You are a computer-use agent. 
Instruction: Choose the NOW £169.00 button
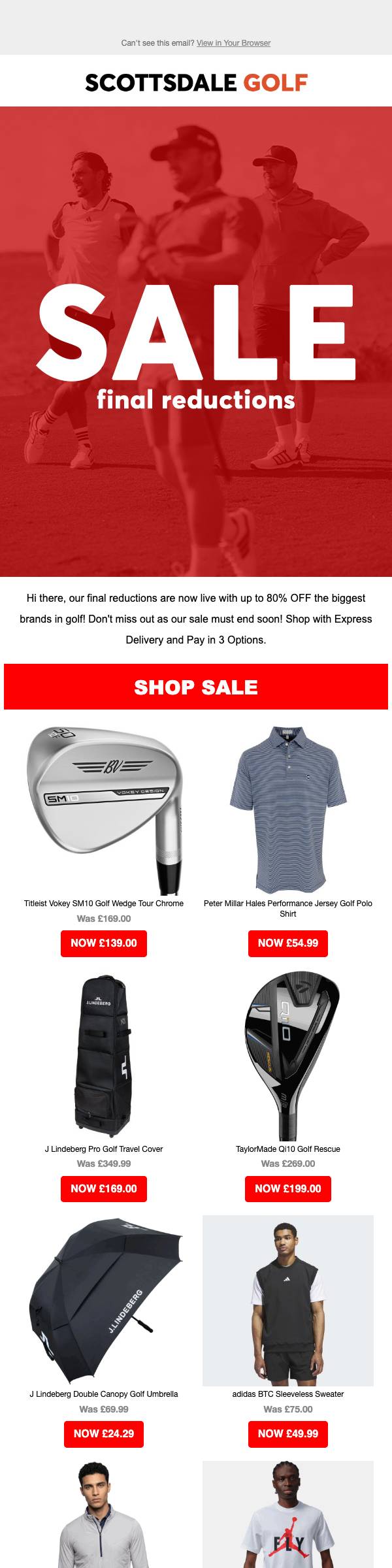tap(104, 1188)
